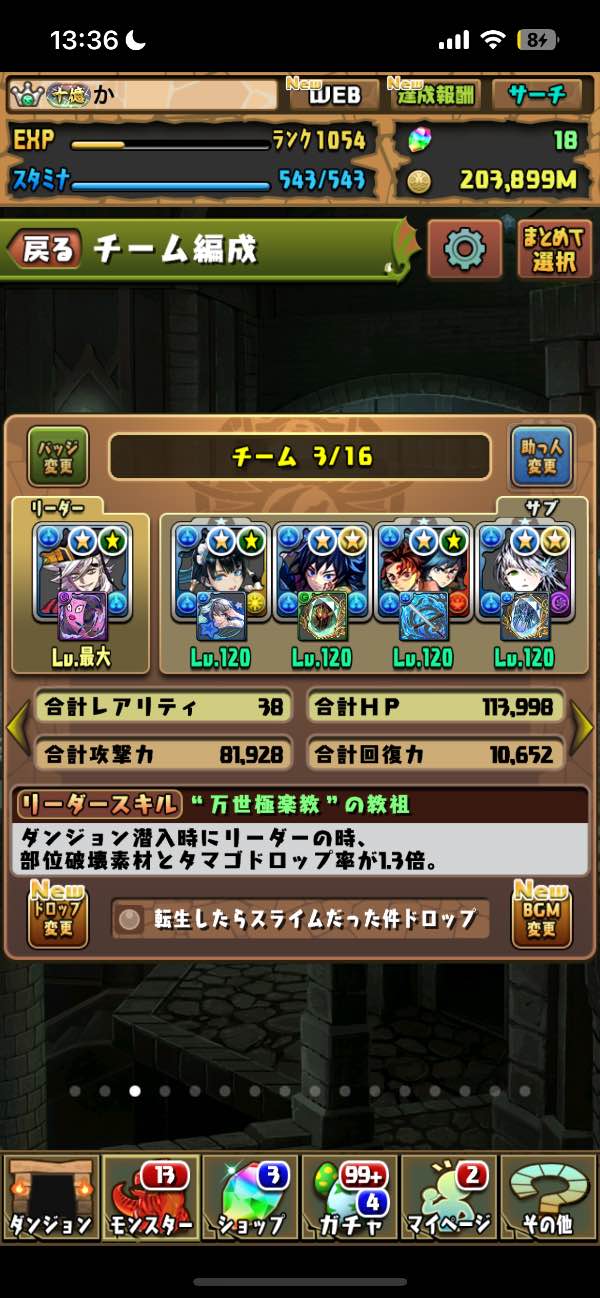Tap the BGM変更 button
The image size is (600, 1298).
click(541, 919)
